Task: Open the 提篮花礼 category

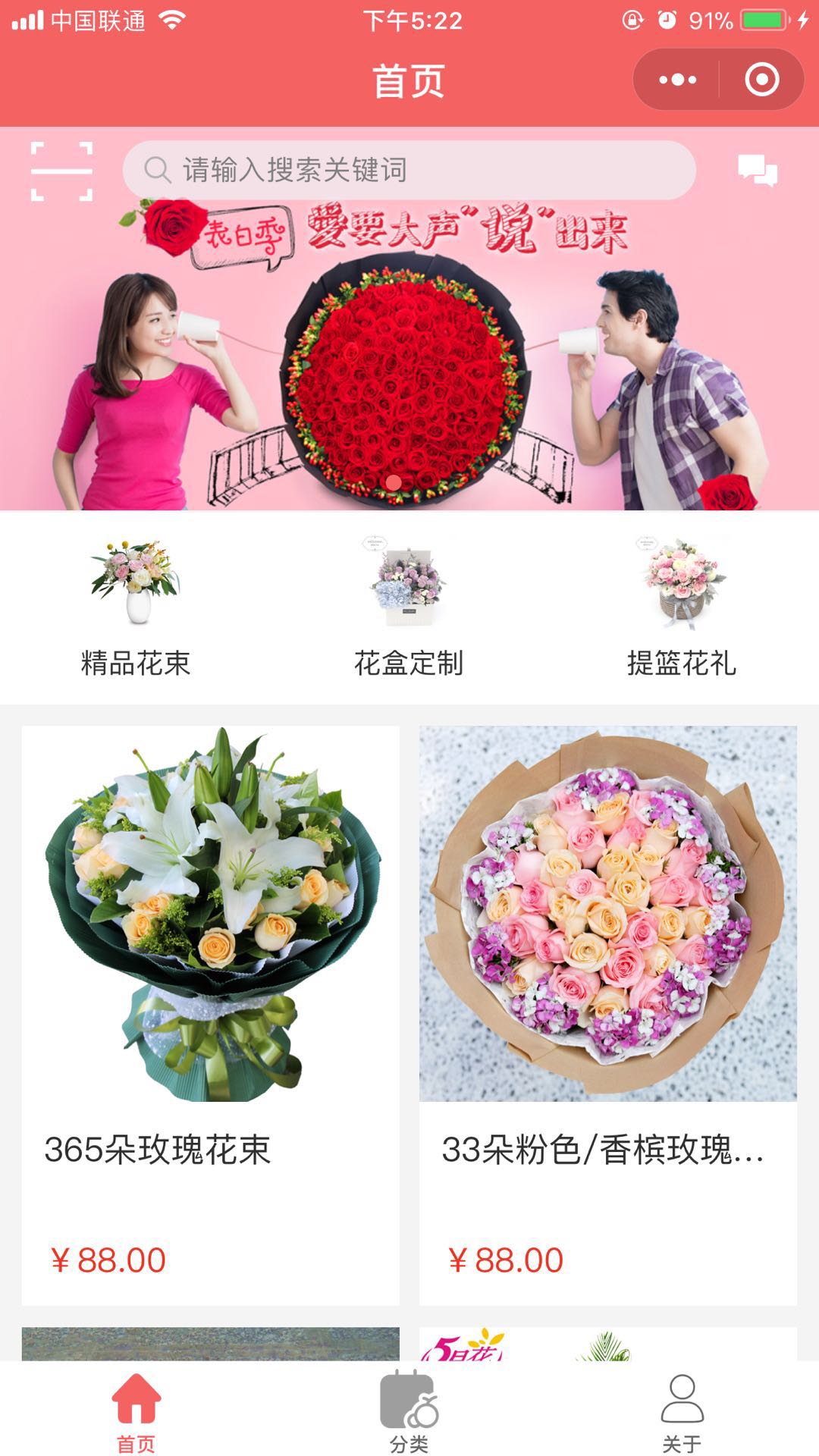Action: (682, 608)
